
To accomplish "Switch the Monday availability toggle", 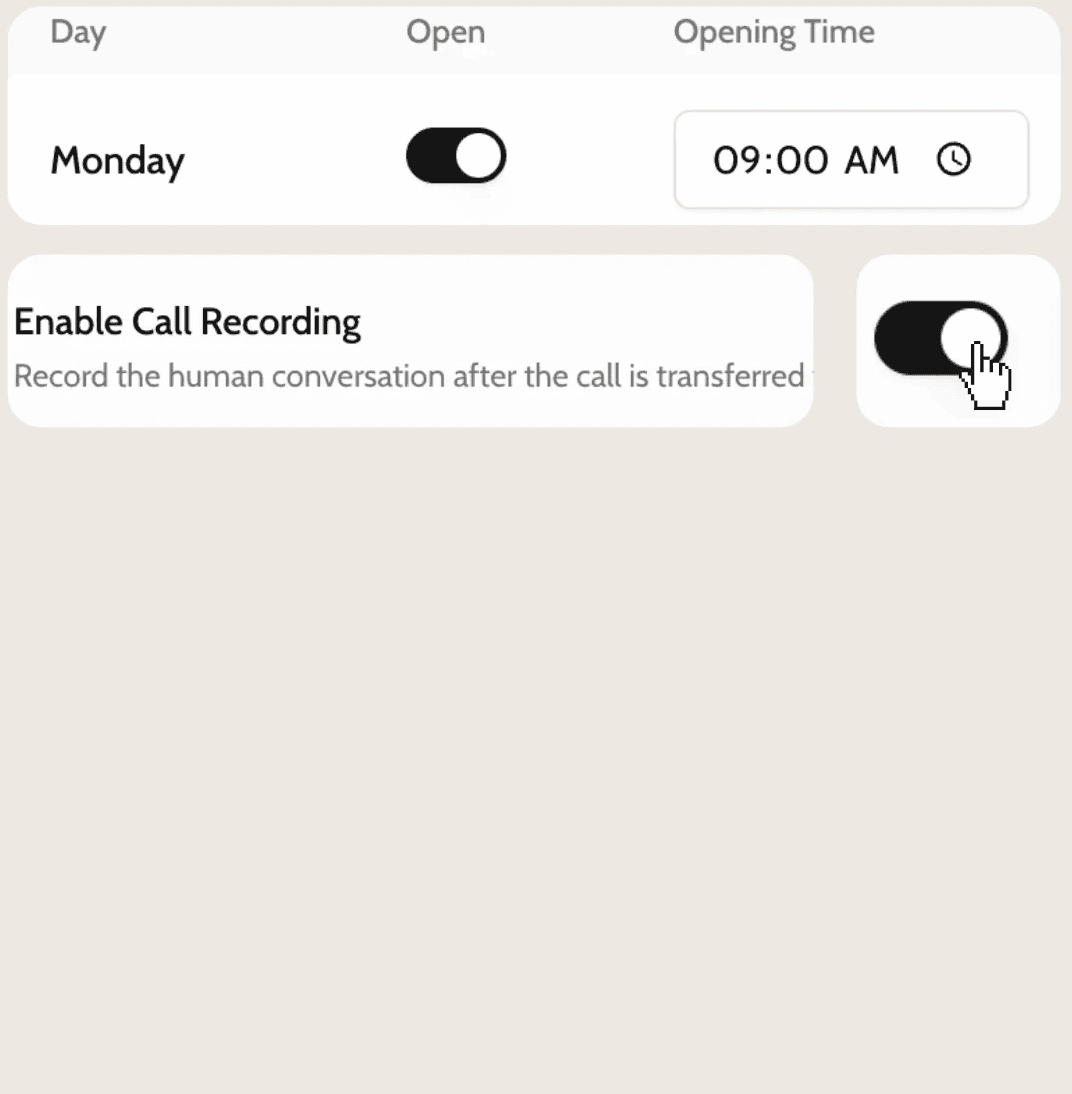I will point(456,156).
